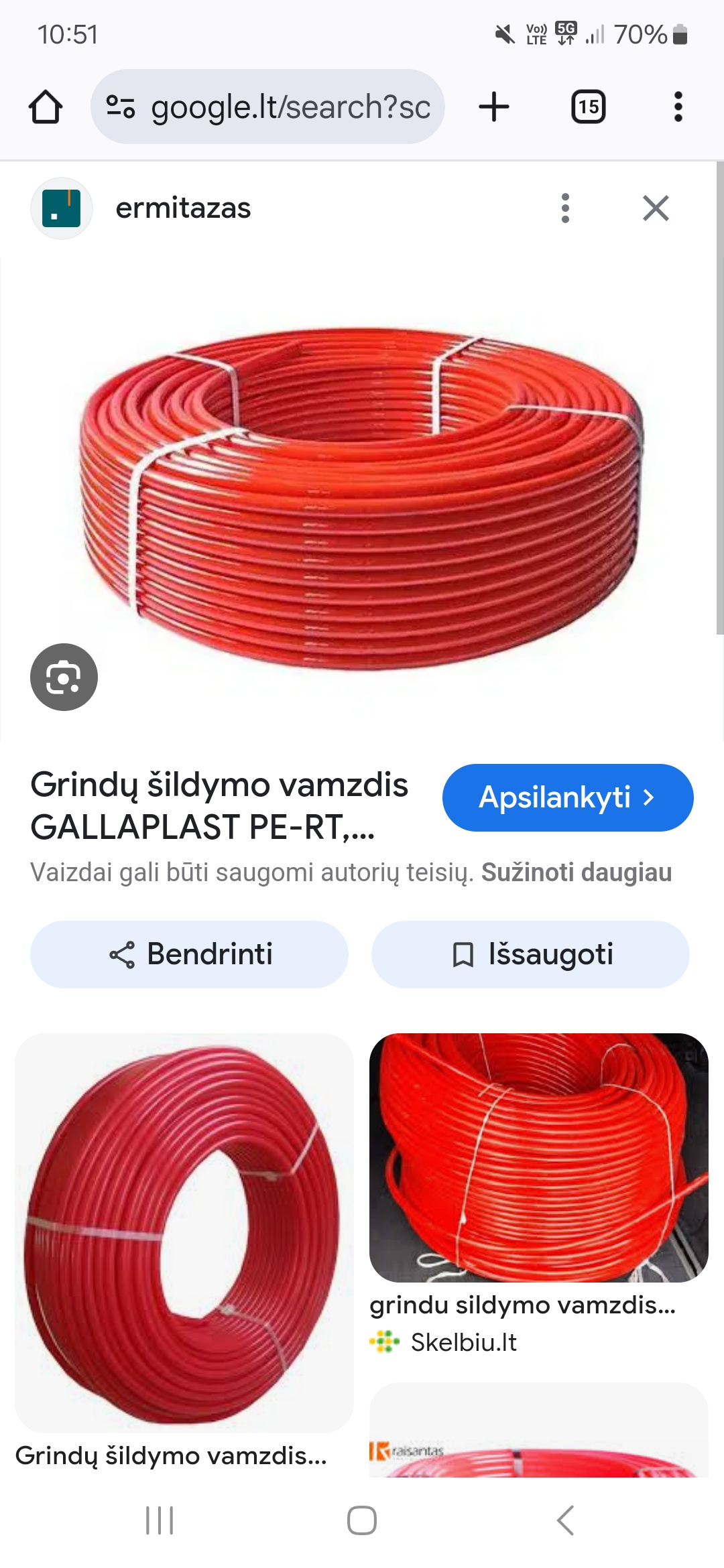The height and width of the screenshot is (1568, 724).
Task: Show recent apps
Action: tap(160, 1520)
